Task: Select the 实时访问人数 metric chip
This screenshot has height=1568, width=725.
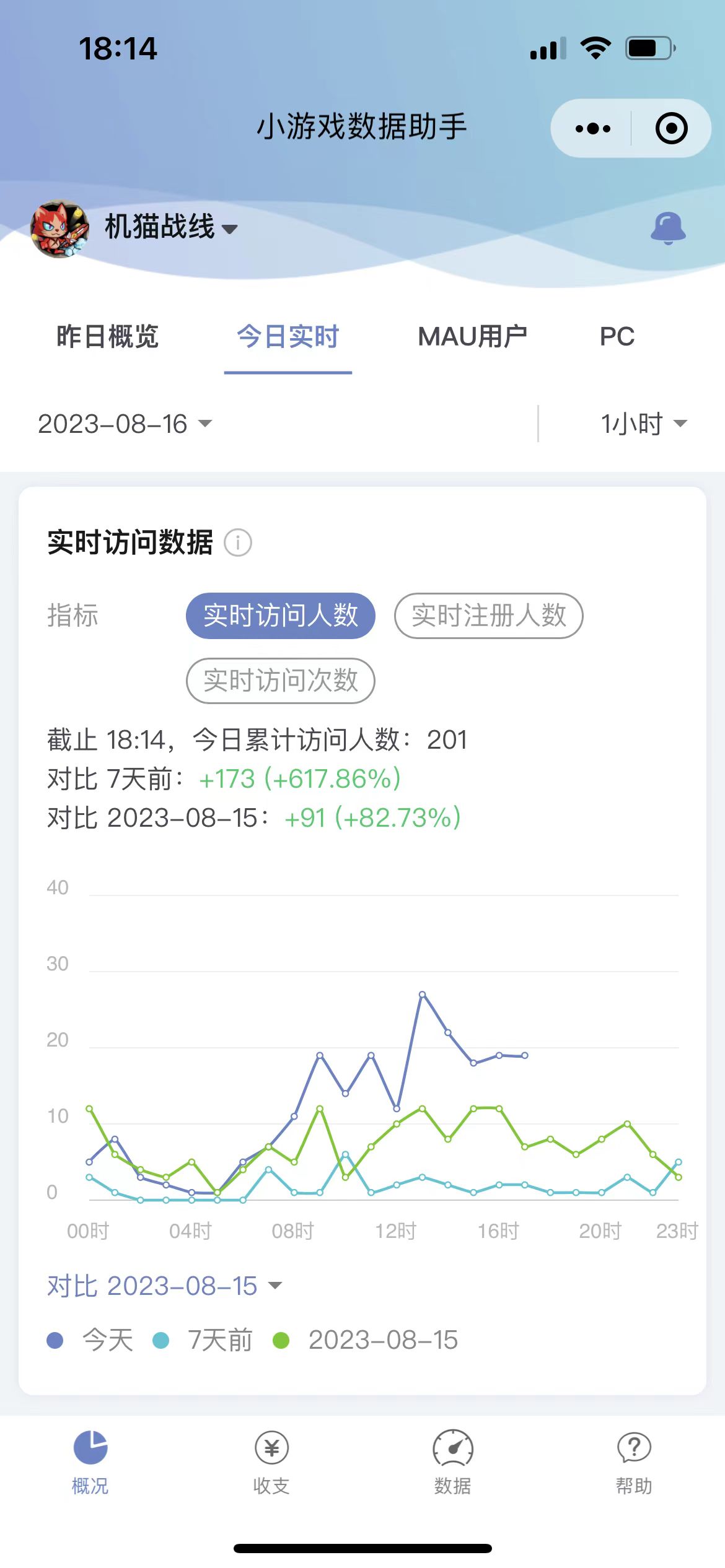Action: click(281, 616)
